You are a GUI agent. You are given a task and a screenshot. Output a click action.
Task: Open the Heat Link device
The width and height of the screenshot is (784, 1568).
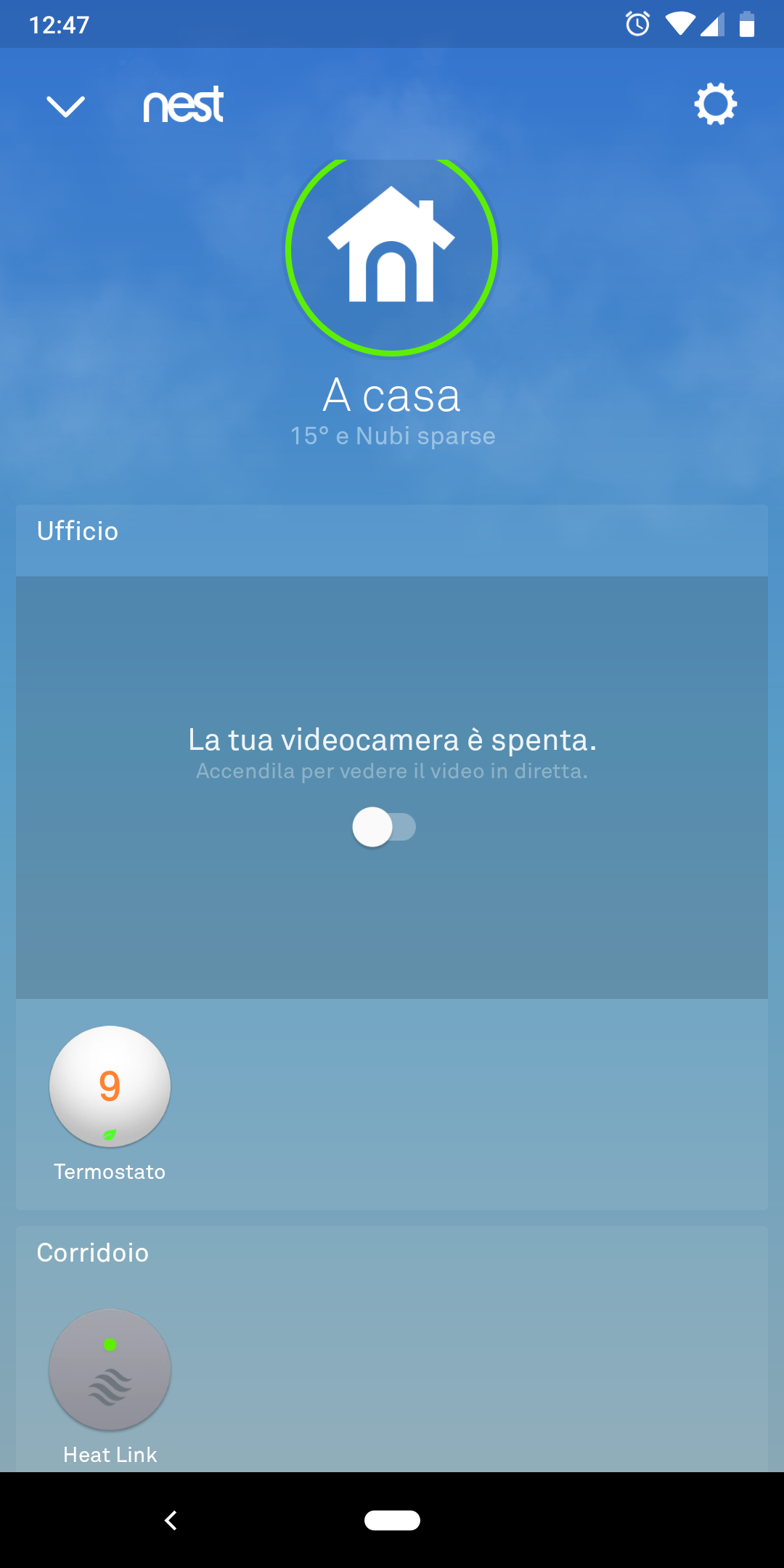tap(110, 1369)
